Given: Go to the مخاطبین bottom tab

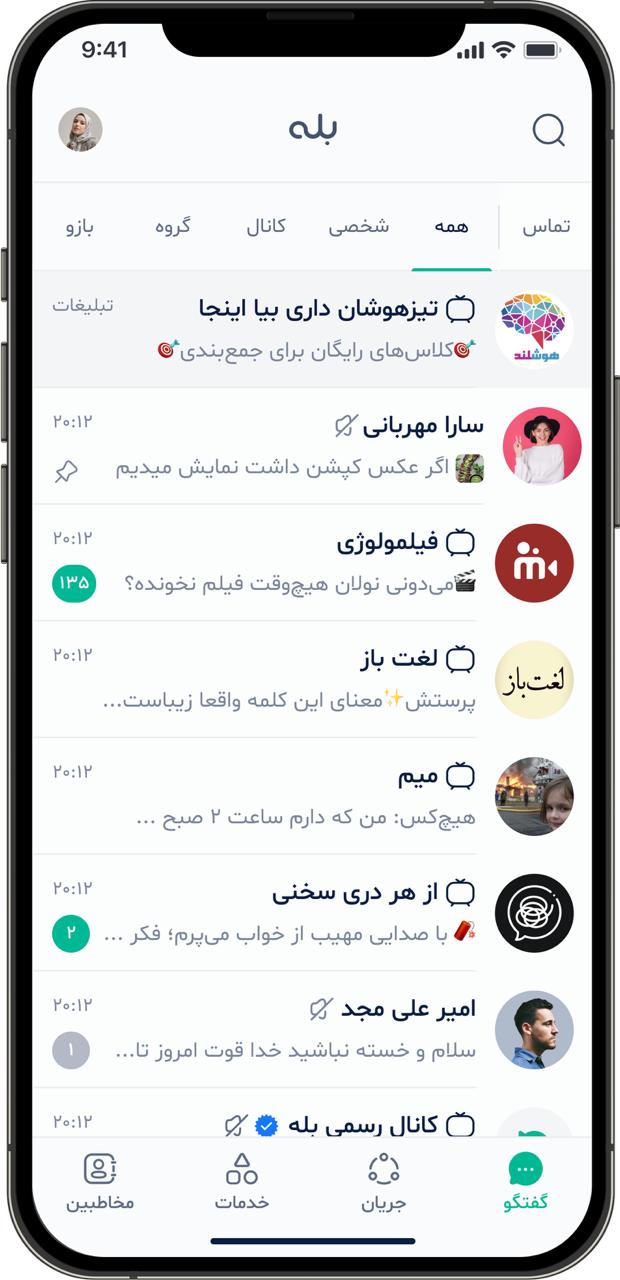Looking at the screenshot, I should point(100,1182).
